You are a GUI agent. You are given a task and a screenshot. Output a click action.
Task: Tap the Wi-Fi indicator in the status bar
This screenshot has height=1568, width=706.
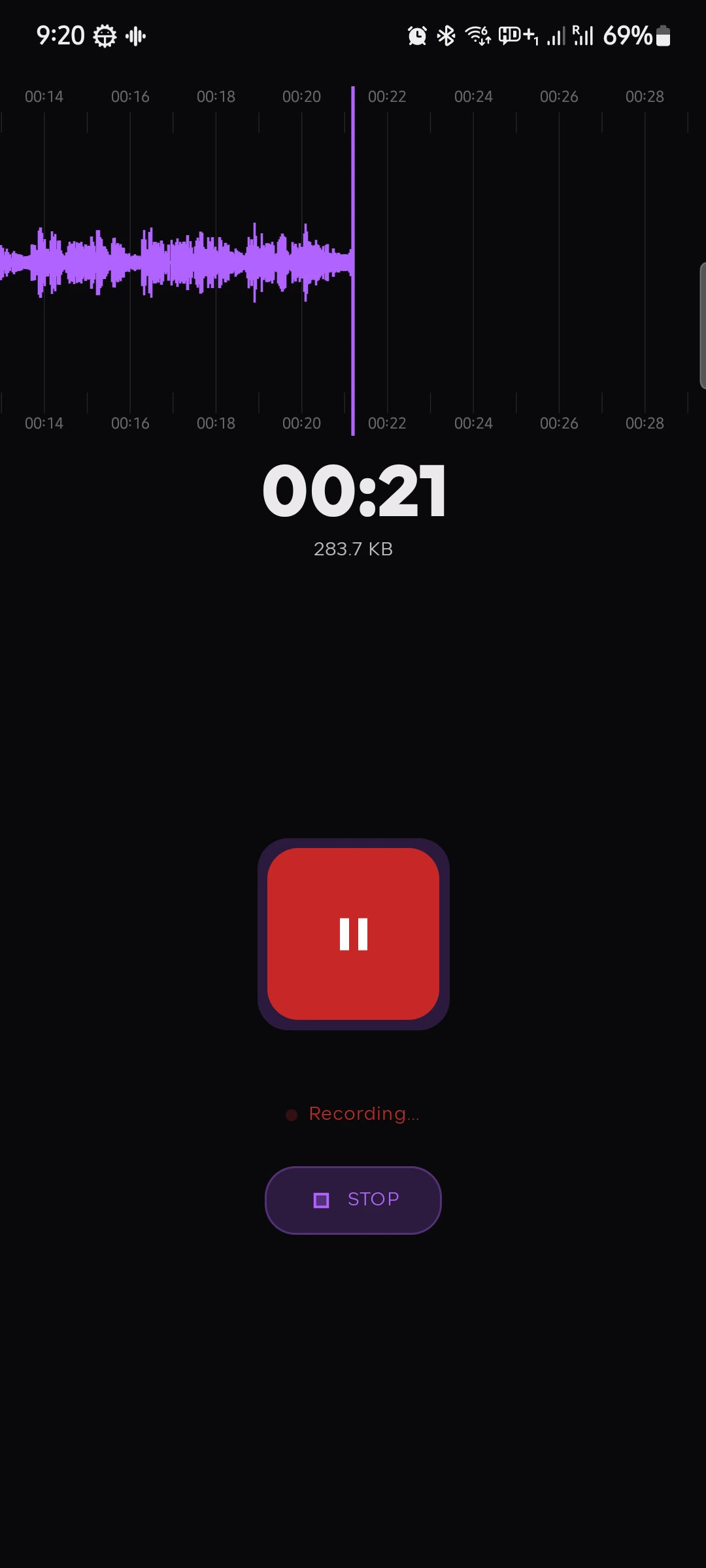click(x=478, y=36)
